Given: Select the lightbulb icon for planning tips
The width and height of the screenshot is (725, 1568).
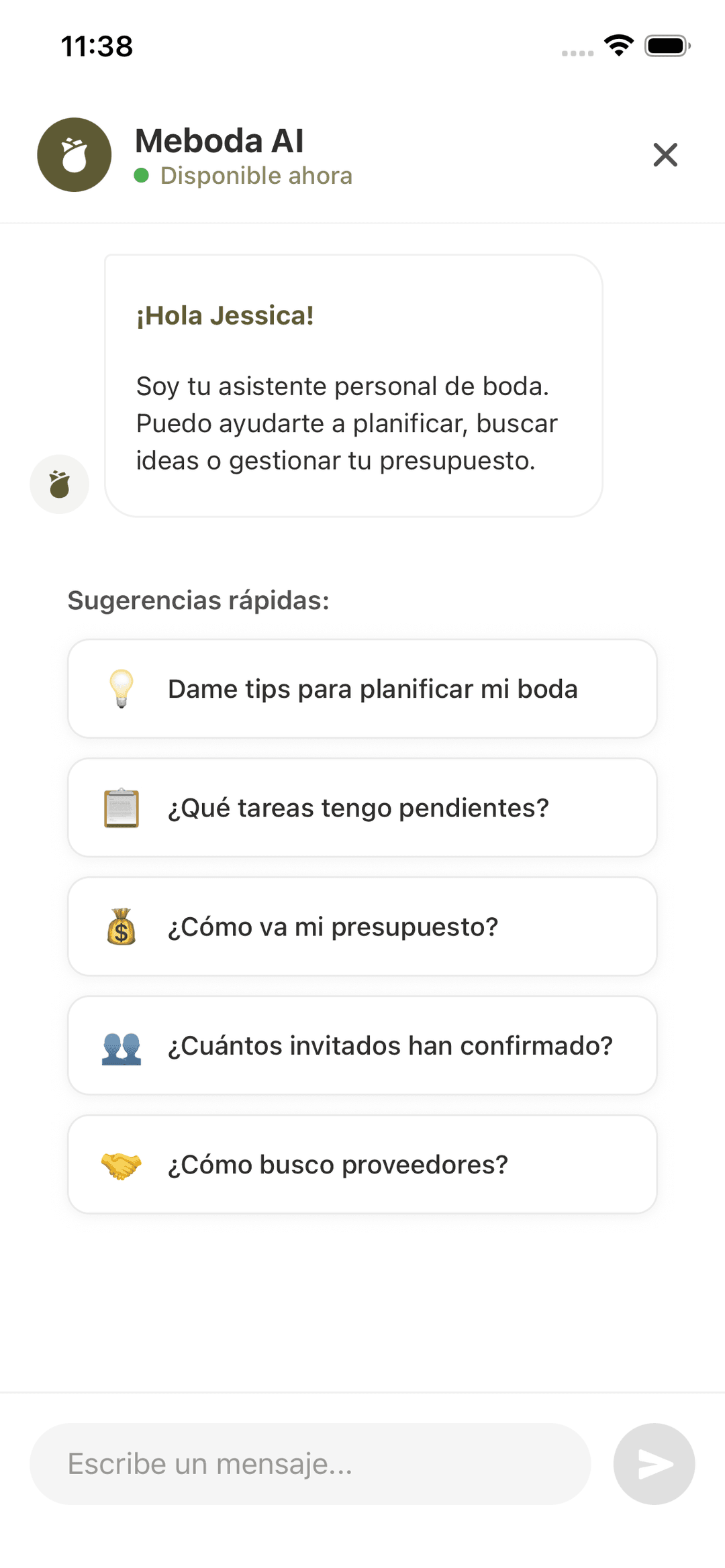Looking at the screenshot, I should pos(122,688).
